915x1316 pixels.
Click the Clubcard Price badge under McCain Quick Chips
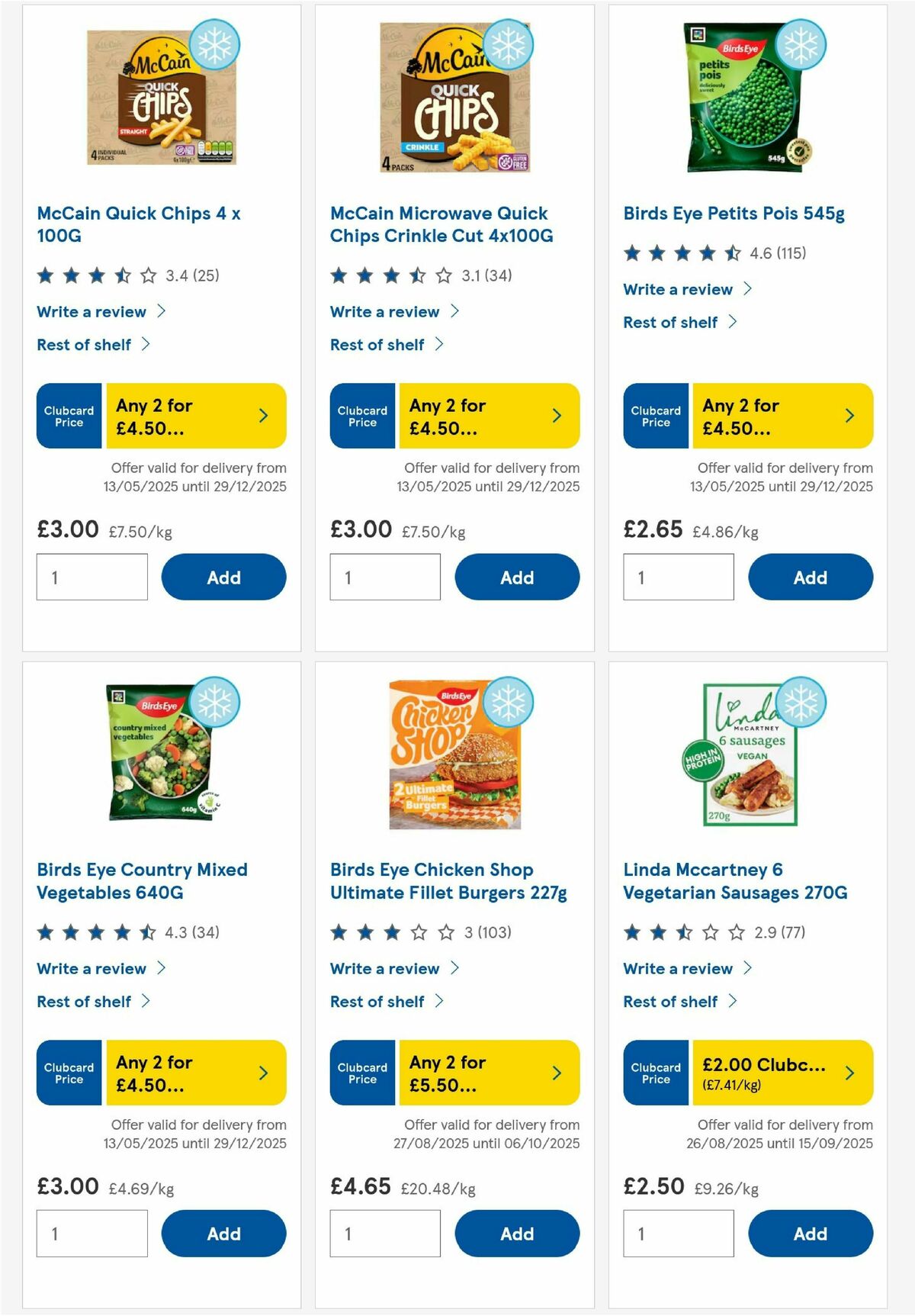[69, 415]
